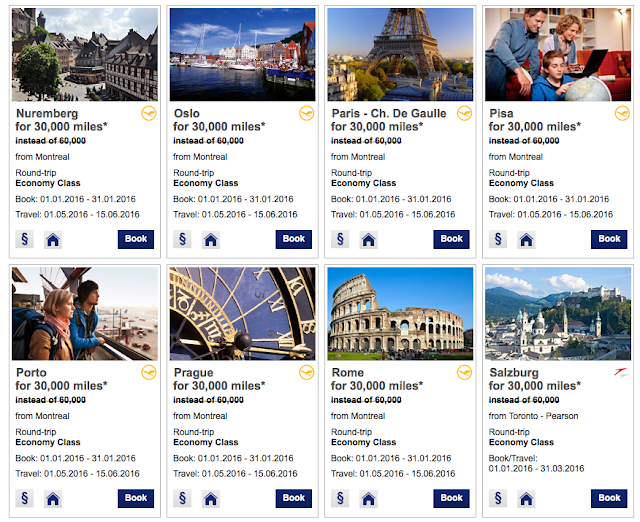Book the Prague flight offer
Image resolution: width=640 pixels, height=522 pixels.
(x=294, y=498)
